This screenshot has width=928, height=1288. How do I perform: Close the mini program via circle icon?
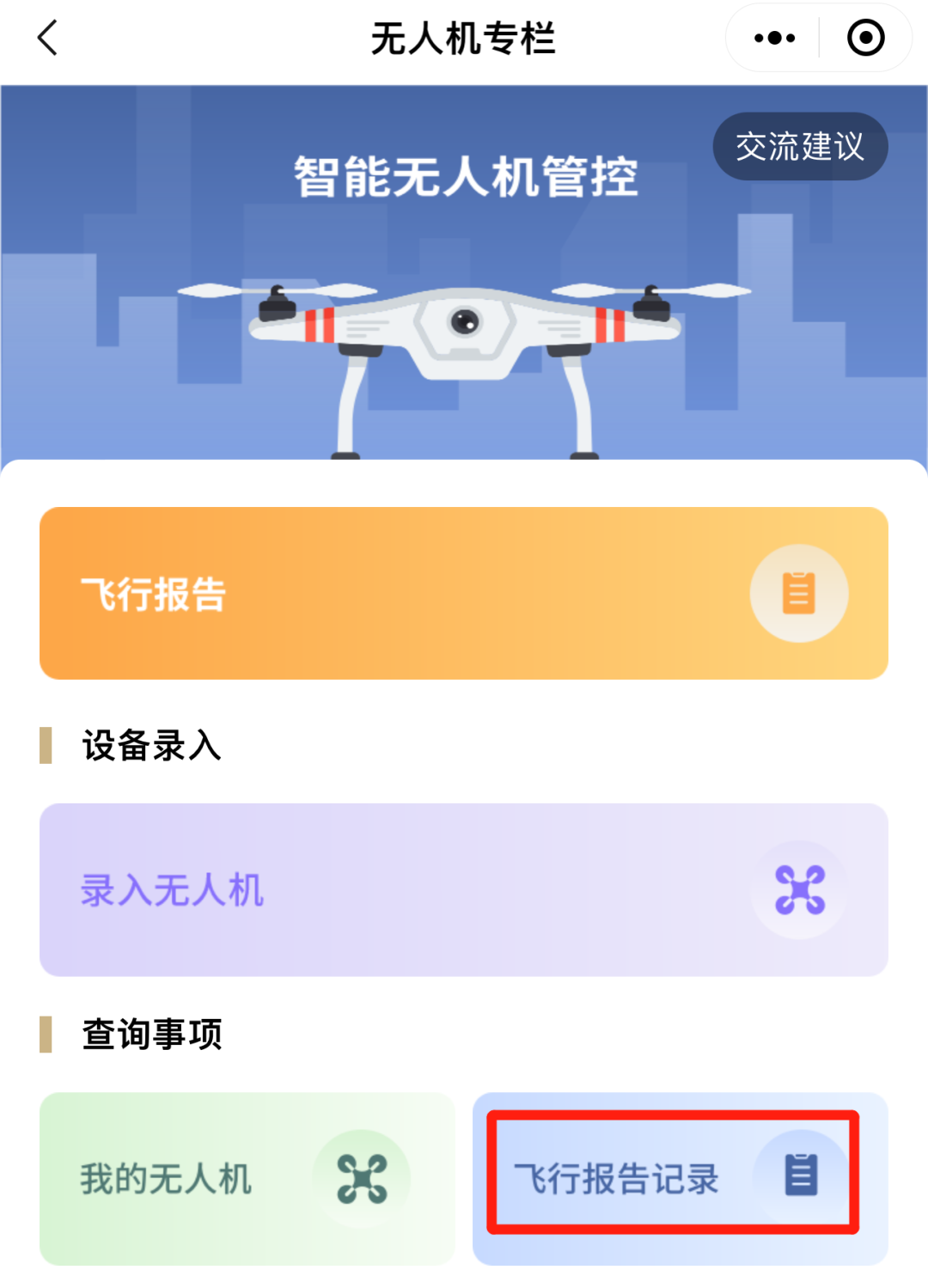coord(865,39)
